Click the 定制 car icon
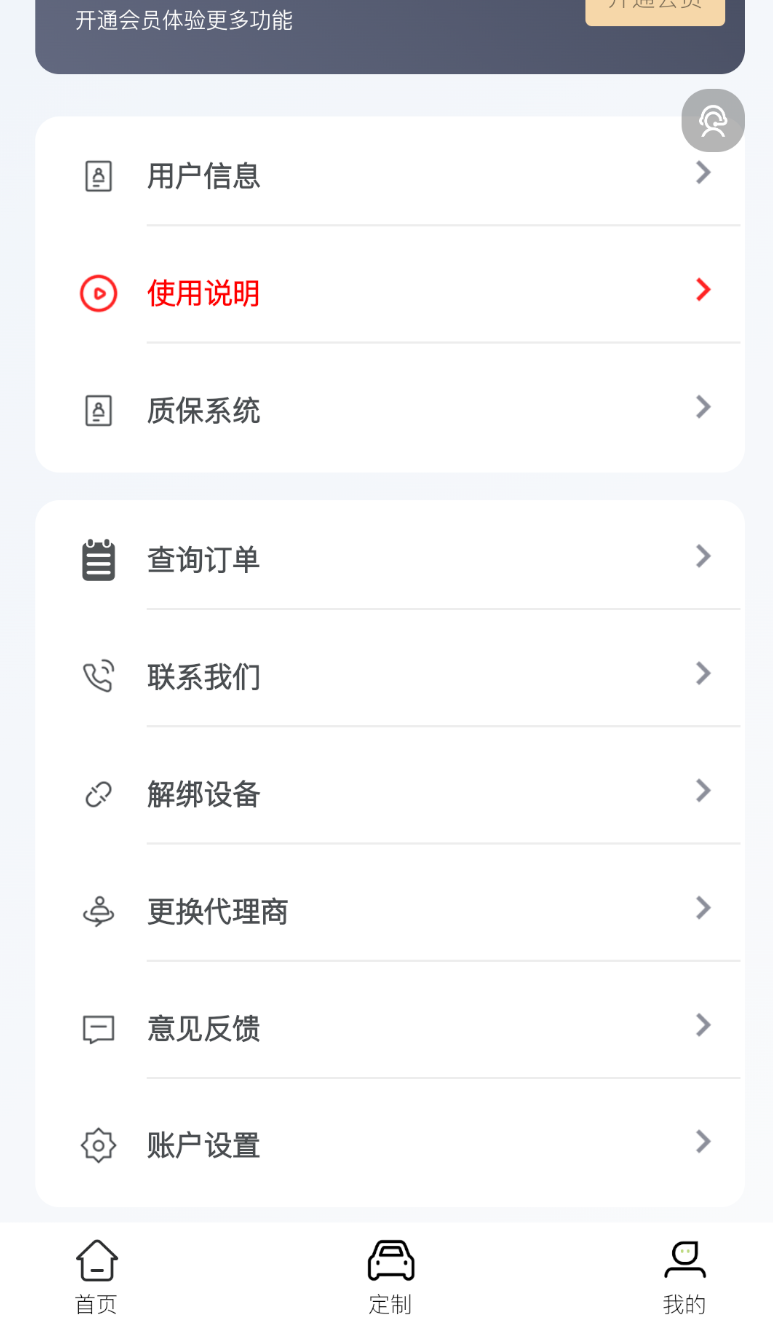Image resolution: width=773 pixels, height=1329 pixels. point(390,1258)
